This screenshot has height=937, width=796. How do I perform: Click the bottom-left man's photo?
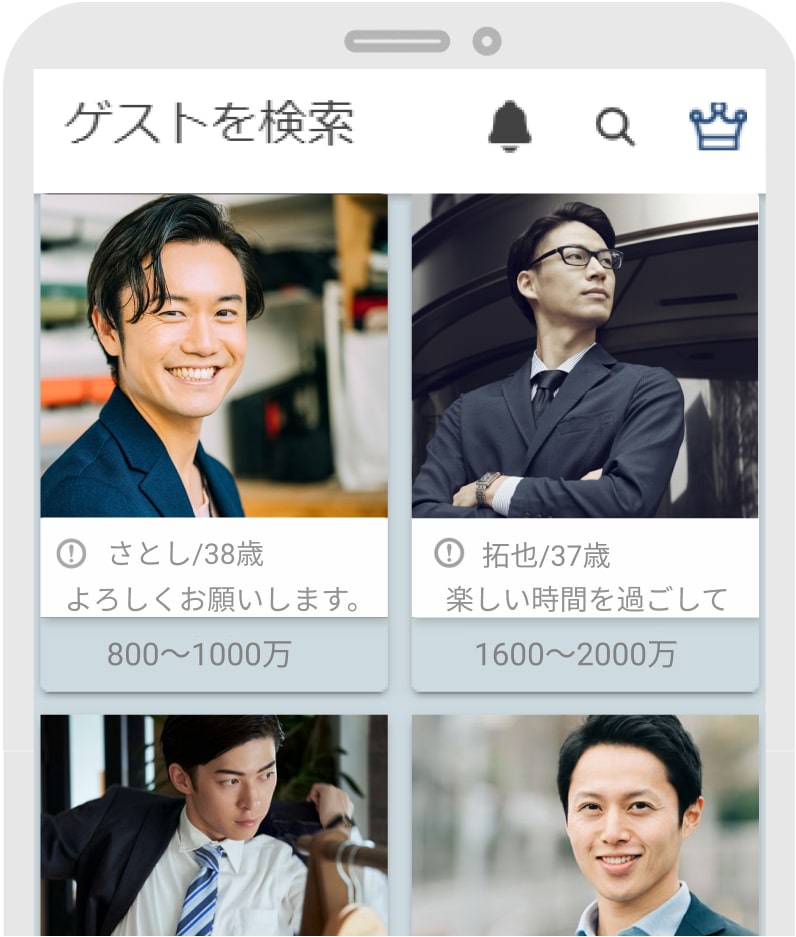[212, 830]
